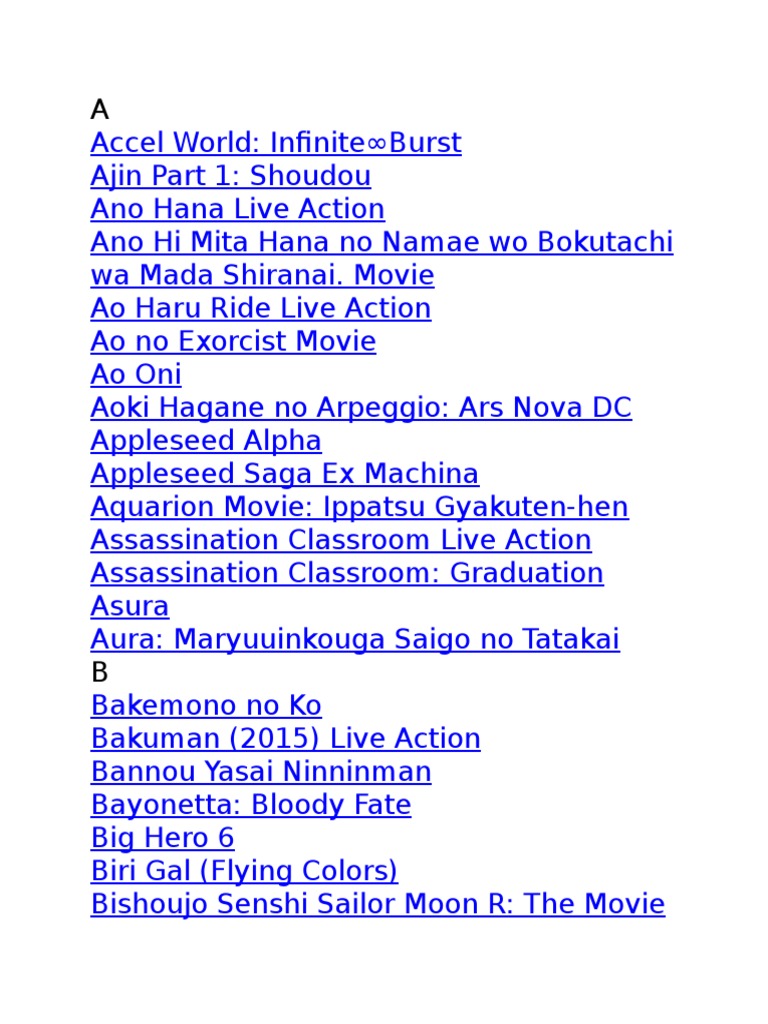Image resolution: width=768 pixels, height=1024 pixels.
Task: Open Aoki Hagane no Arpeggio: Ars Nova DC
Action: (361, 408)
